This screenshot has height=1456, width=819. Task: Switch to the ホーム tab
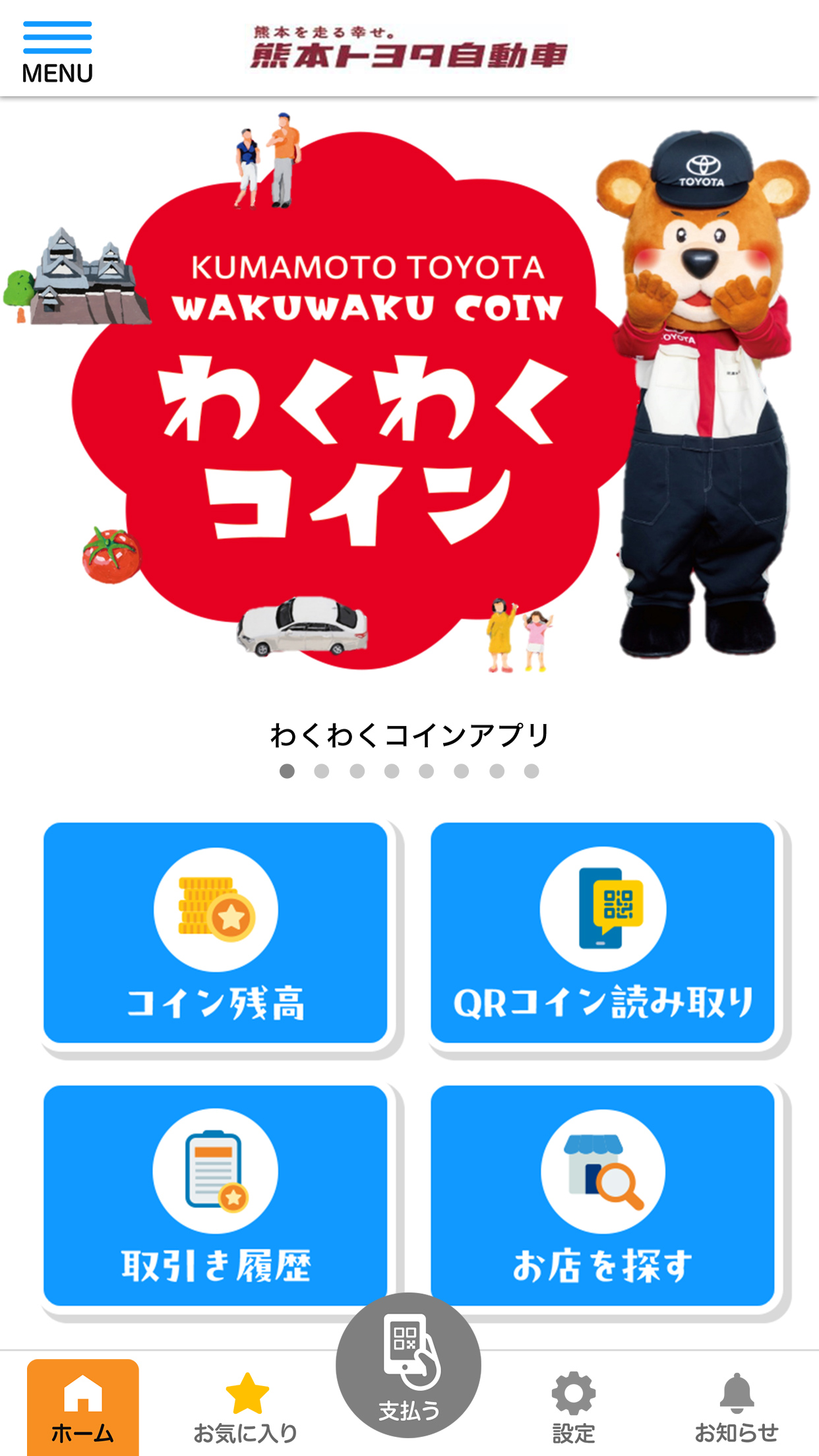(x=83, y=1407)
